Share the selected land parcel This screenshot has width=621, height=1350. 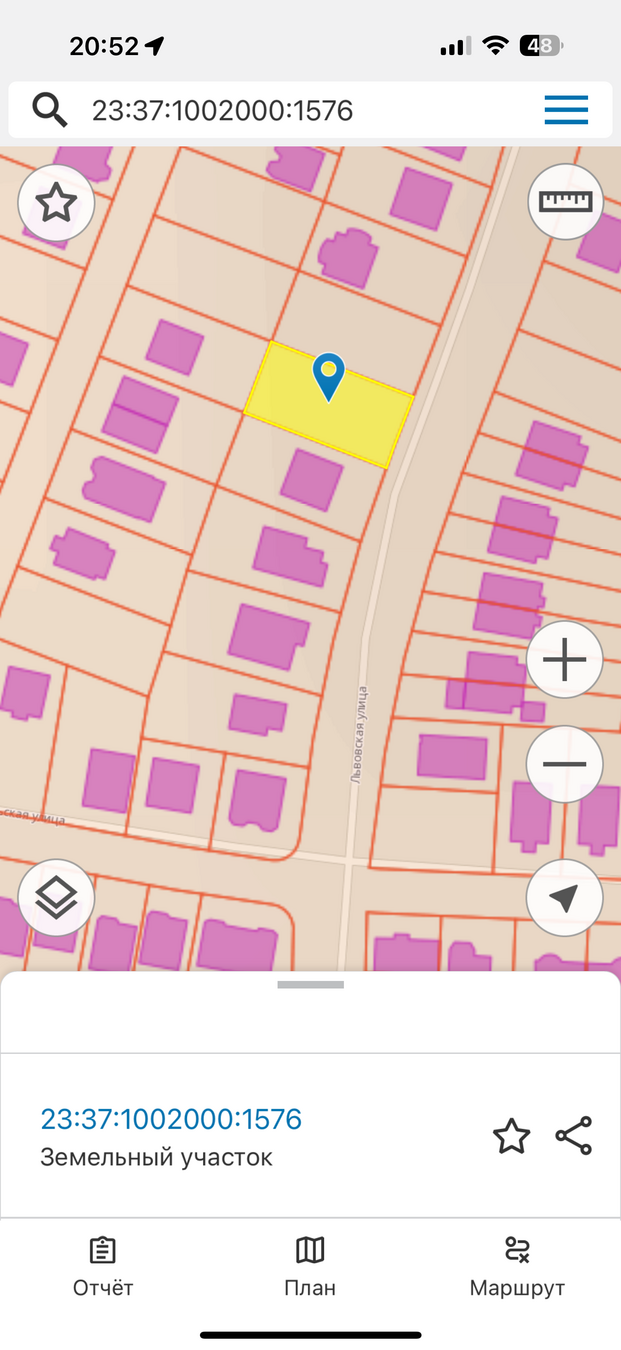tap(574, 1137)
